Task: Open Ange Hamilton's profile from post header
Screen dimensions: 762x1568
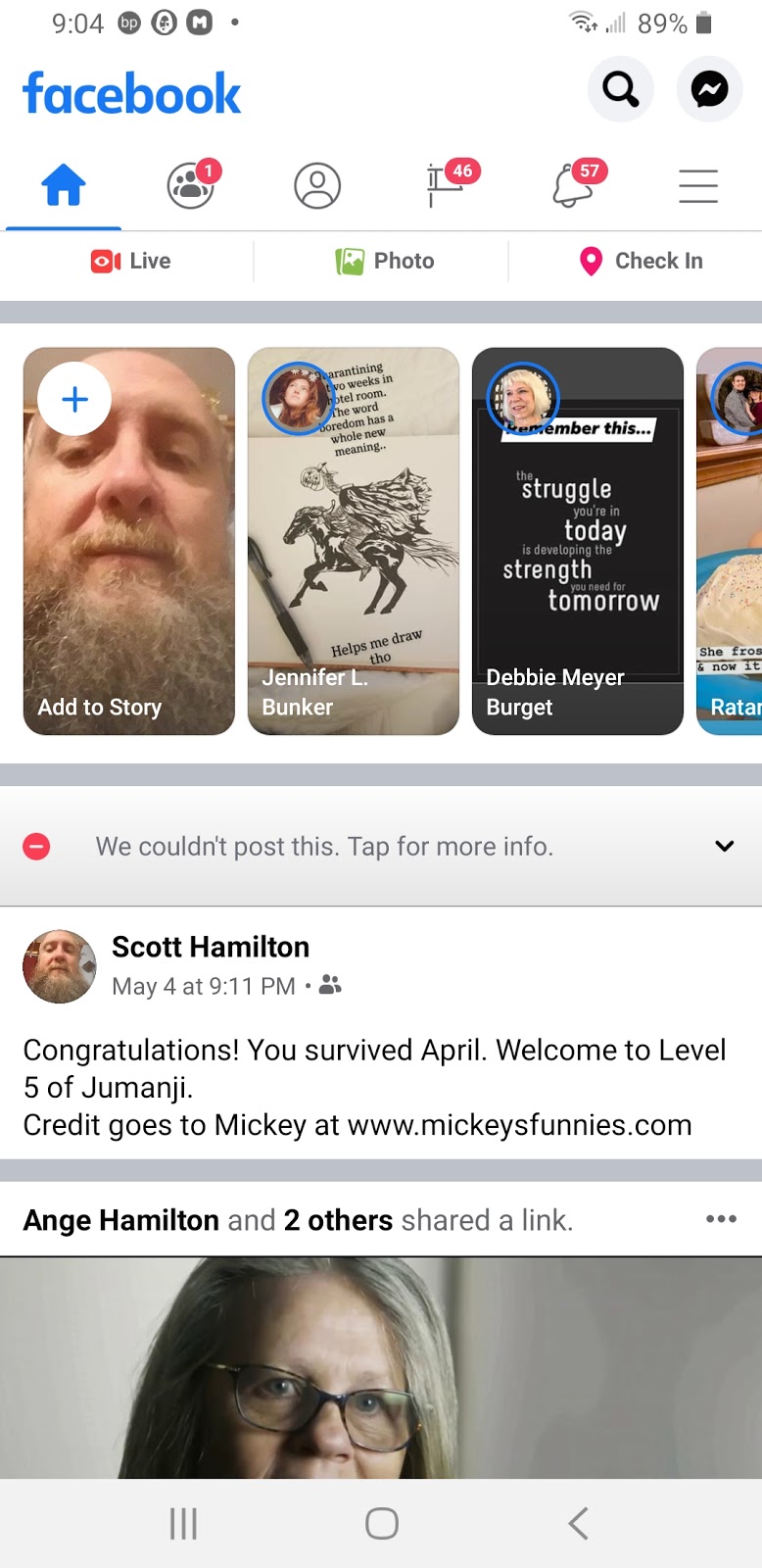Action: coord(120,1220)
